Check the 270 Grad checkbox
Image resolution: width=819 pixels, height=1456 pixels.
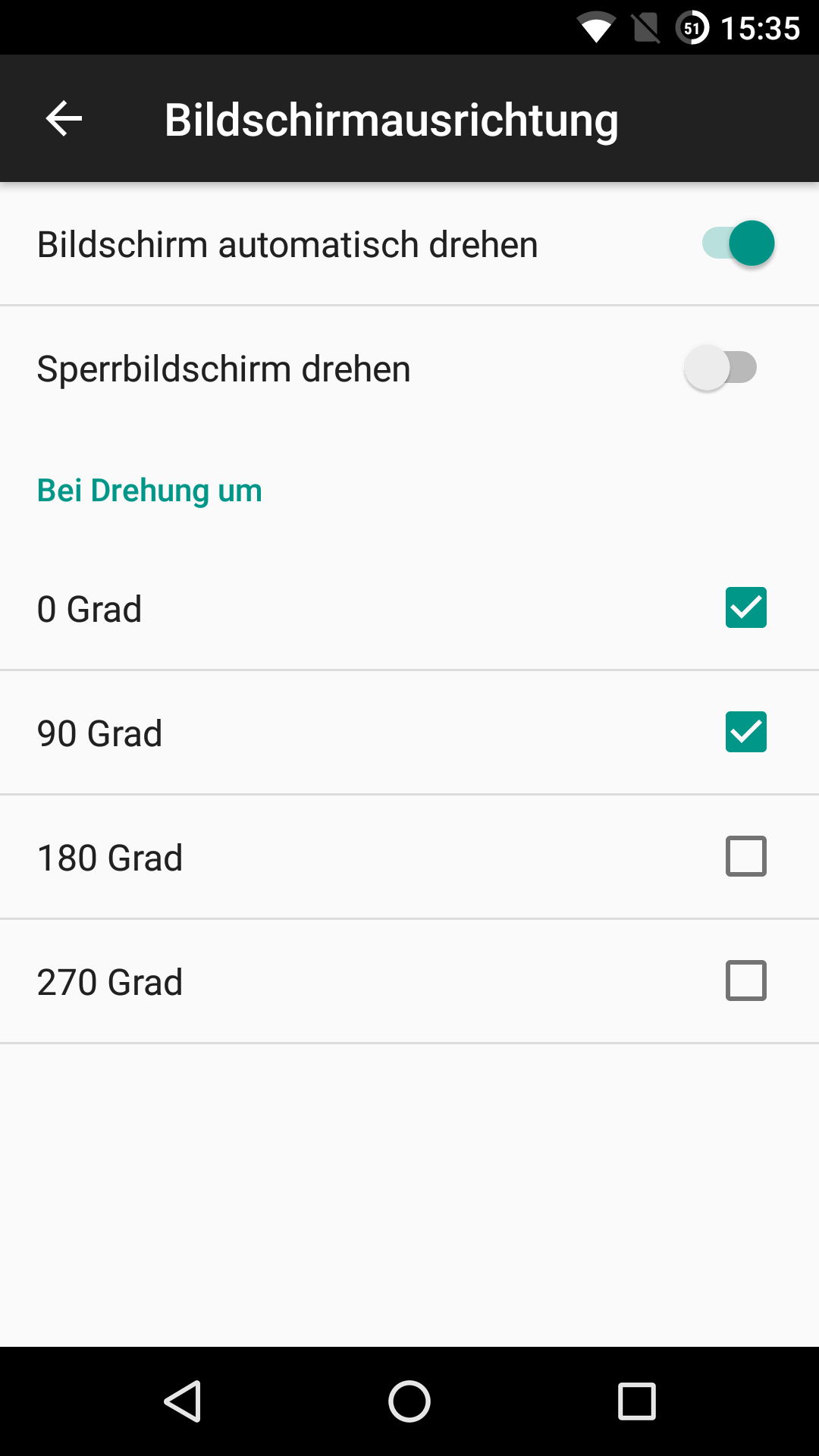(745, 981)
